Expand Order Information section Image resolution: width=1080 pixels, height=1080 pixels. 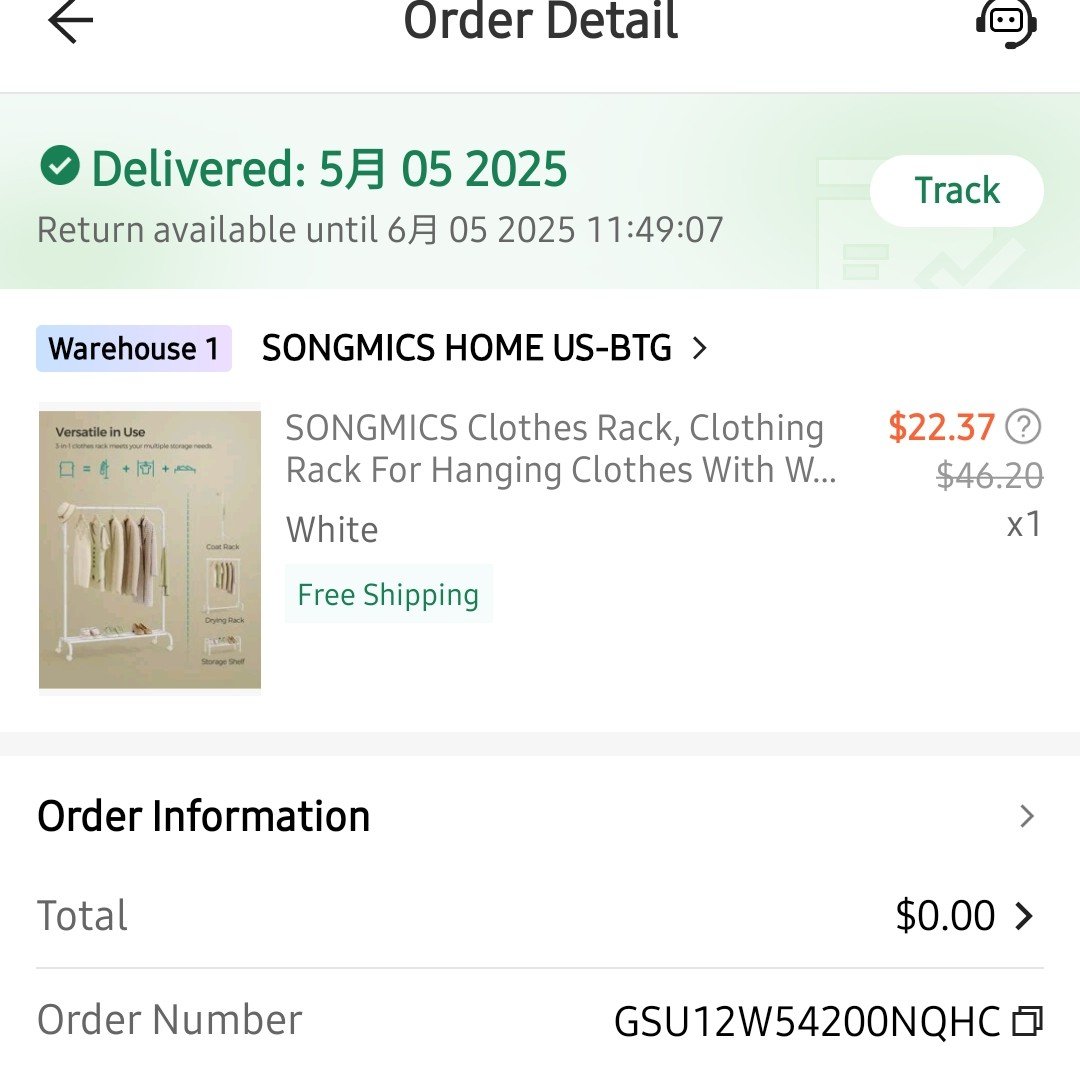pyautogui.click(x=1026, y=817)
